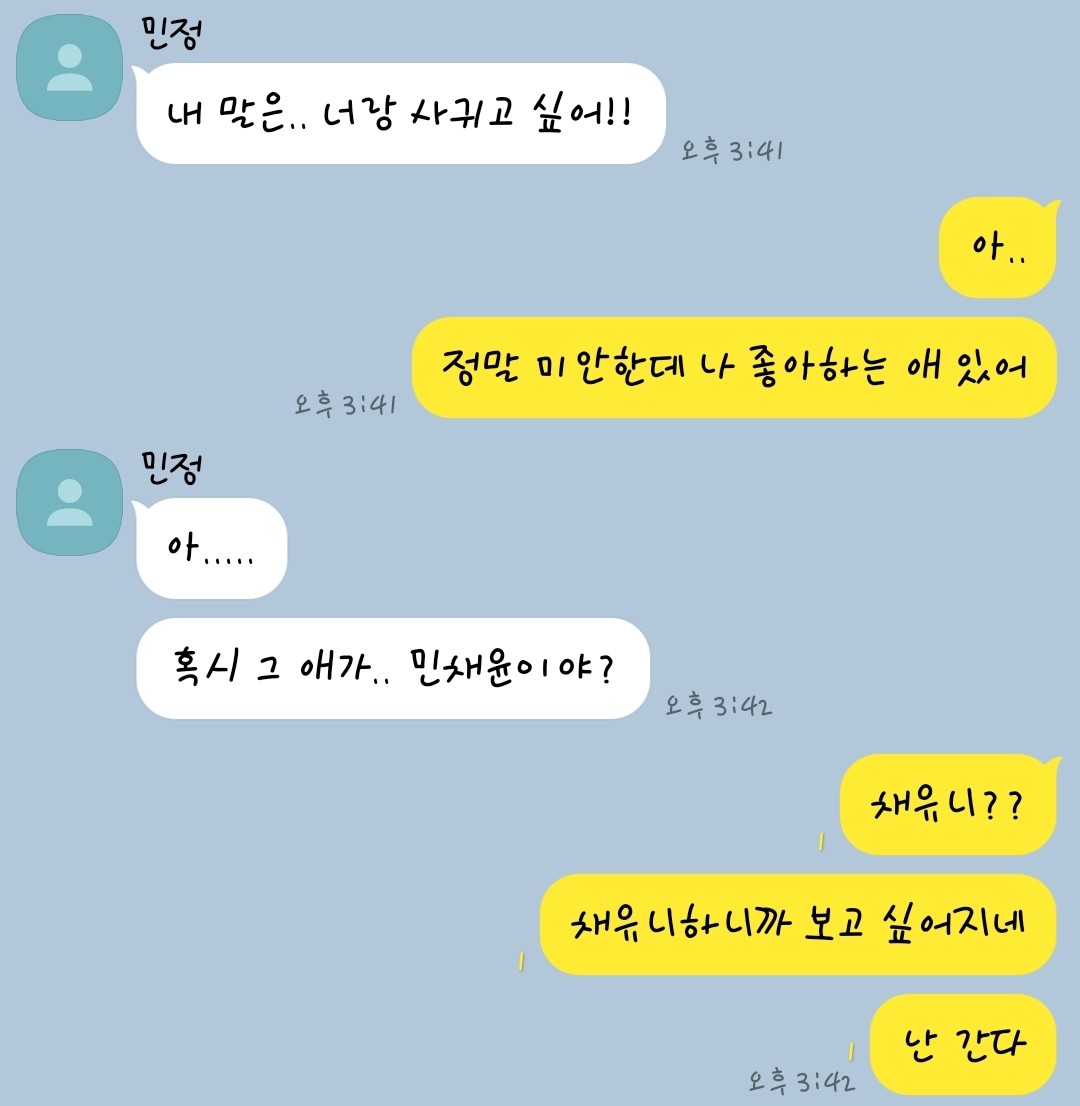Image resolution: width=1080 pixels, height=1106 pixels.
Task: Open 민정's profile picture beside '내 말은..' message
Action: coord(69,68)
